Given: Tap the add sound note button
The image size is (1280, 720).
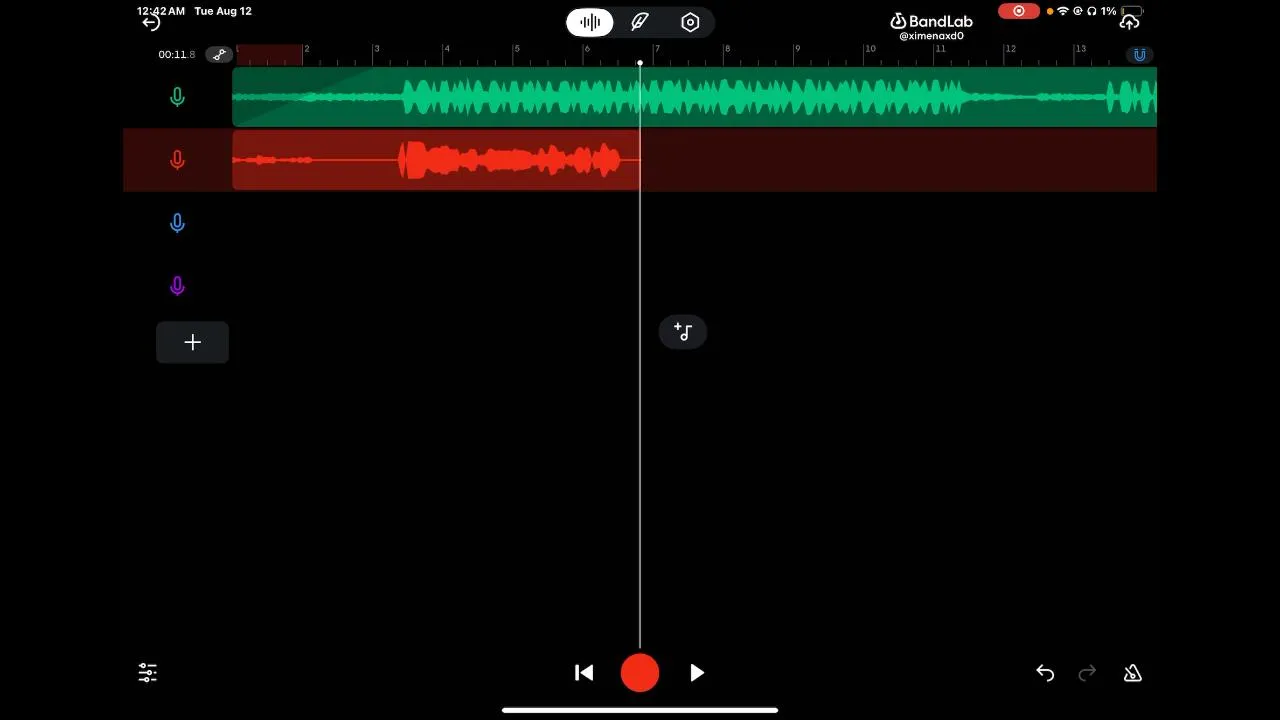Looking at the screenshot, I should coord(683,332).
